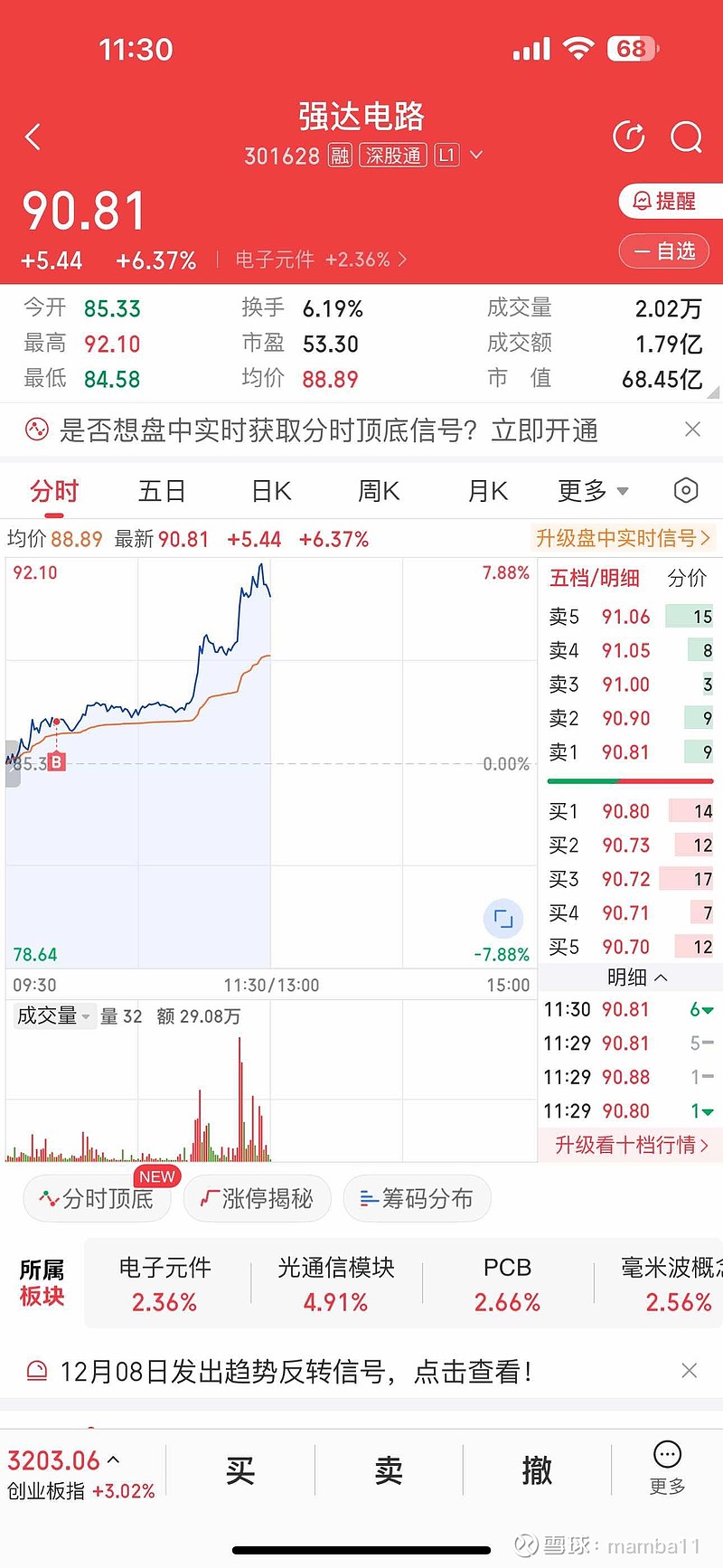Expand the 更多 chart options dropdown

pyautogui.click(x=592, y=491)
